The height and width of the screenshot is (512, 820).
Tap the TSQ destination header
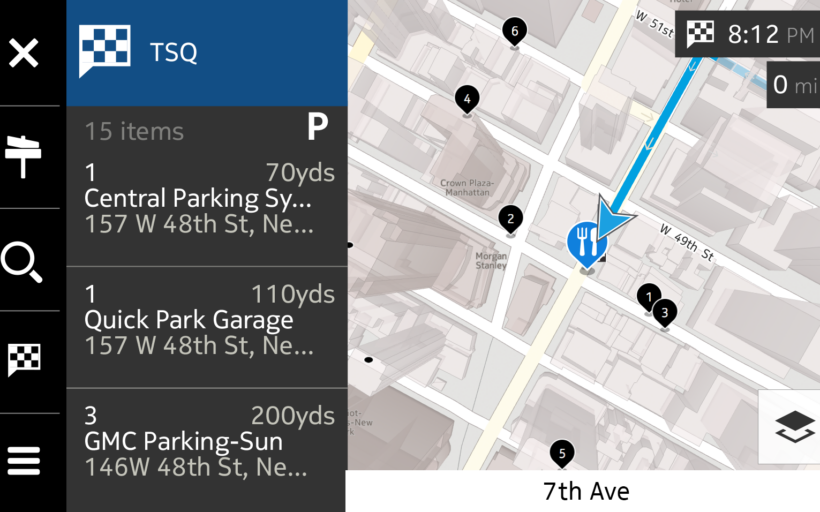click(x=207, y=53)
